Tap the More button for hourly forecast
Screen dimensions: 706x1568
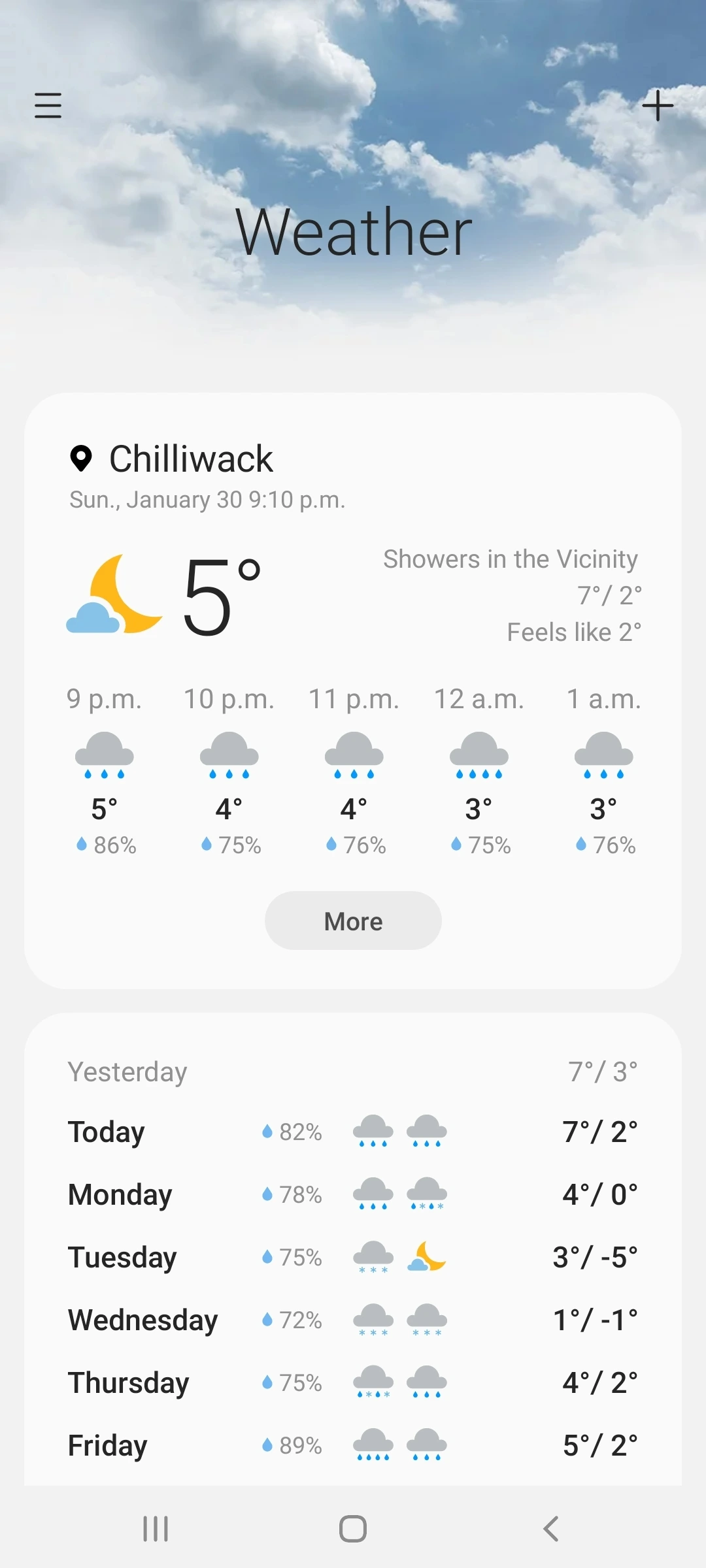(x=353, y=921)
